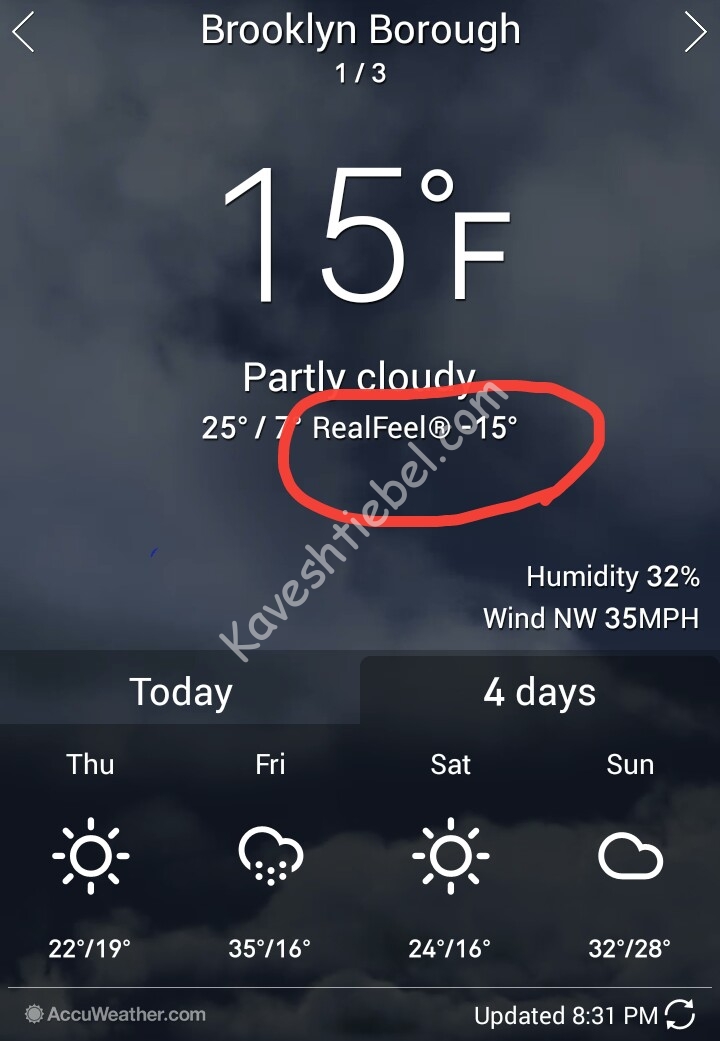Switch to the Today tab

(x=180, y=692)
